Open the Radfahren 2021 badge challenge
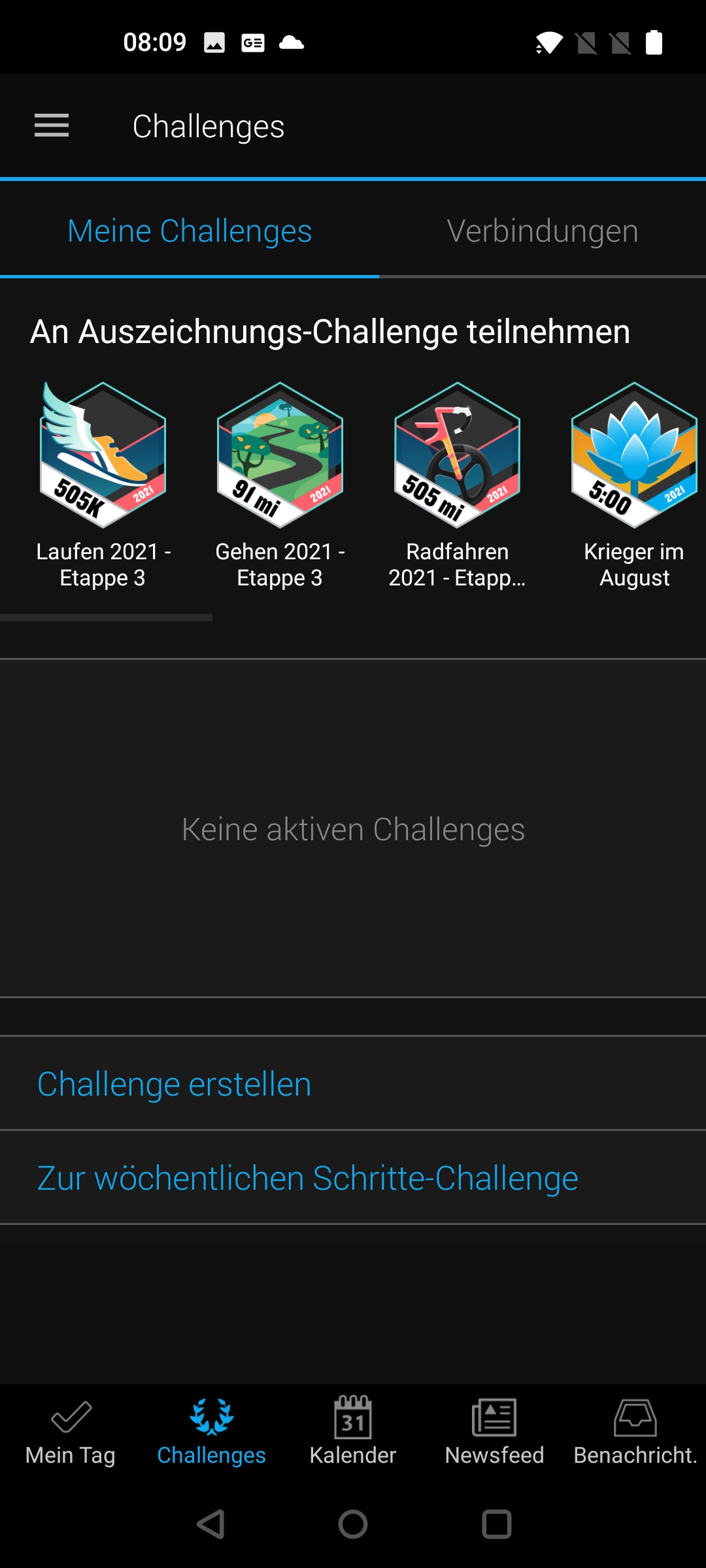 pyautogui.click(x=457, y=485)
